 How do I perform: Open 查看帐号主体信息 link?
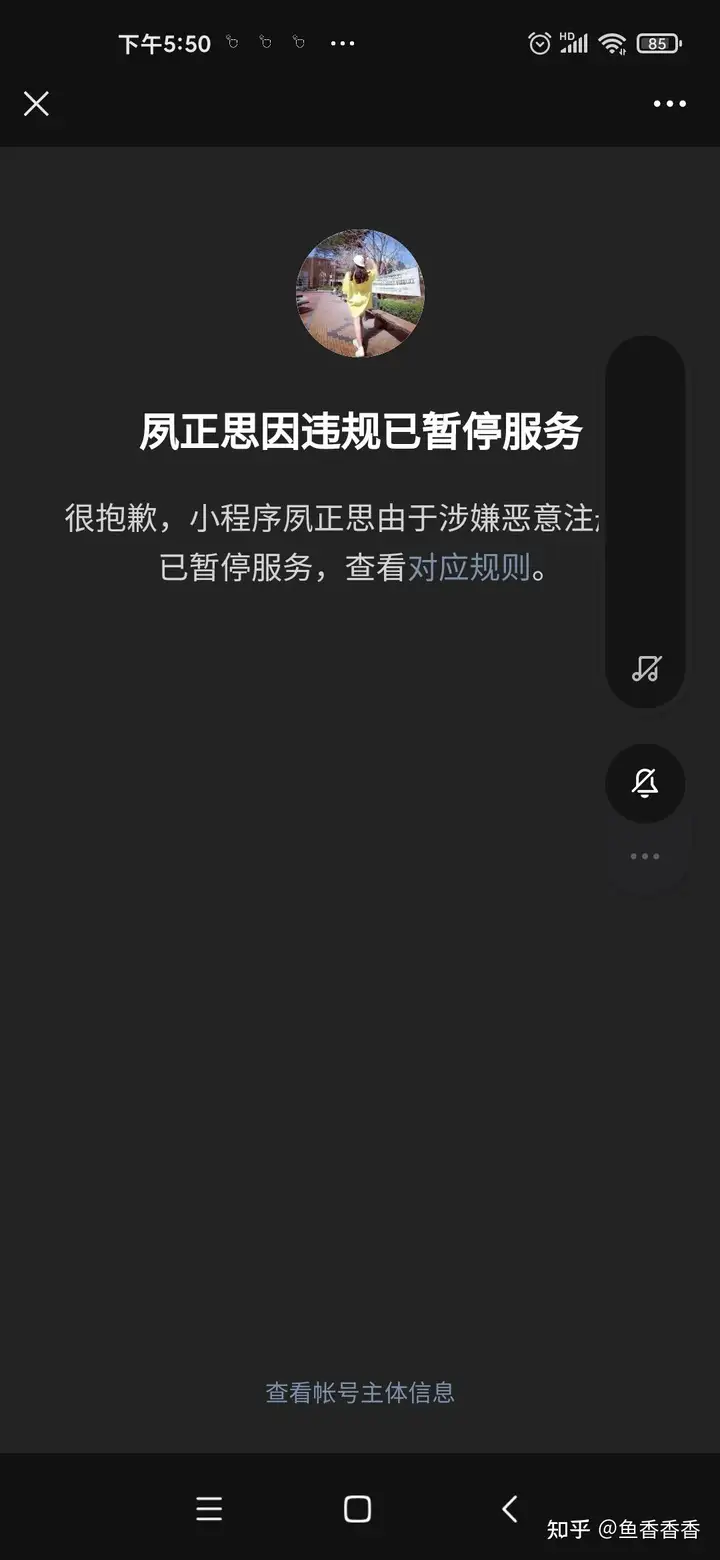click(x=360, y=1392)
